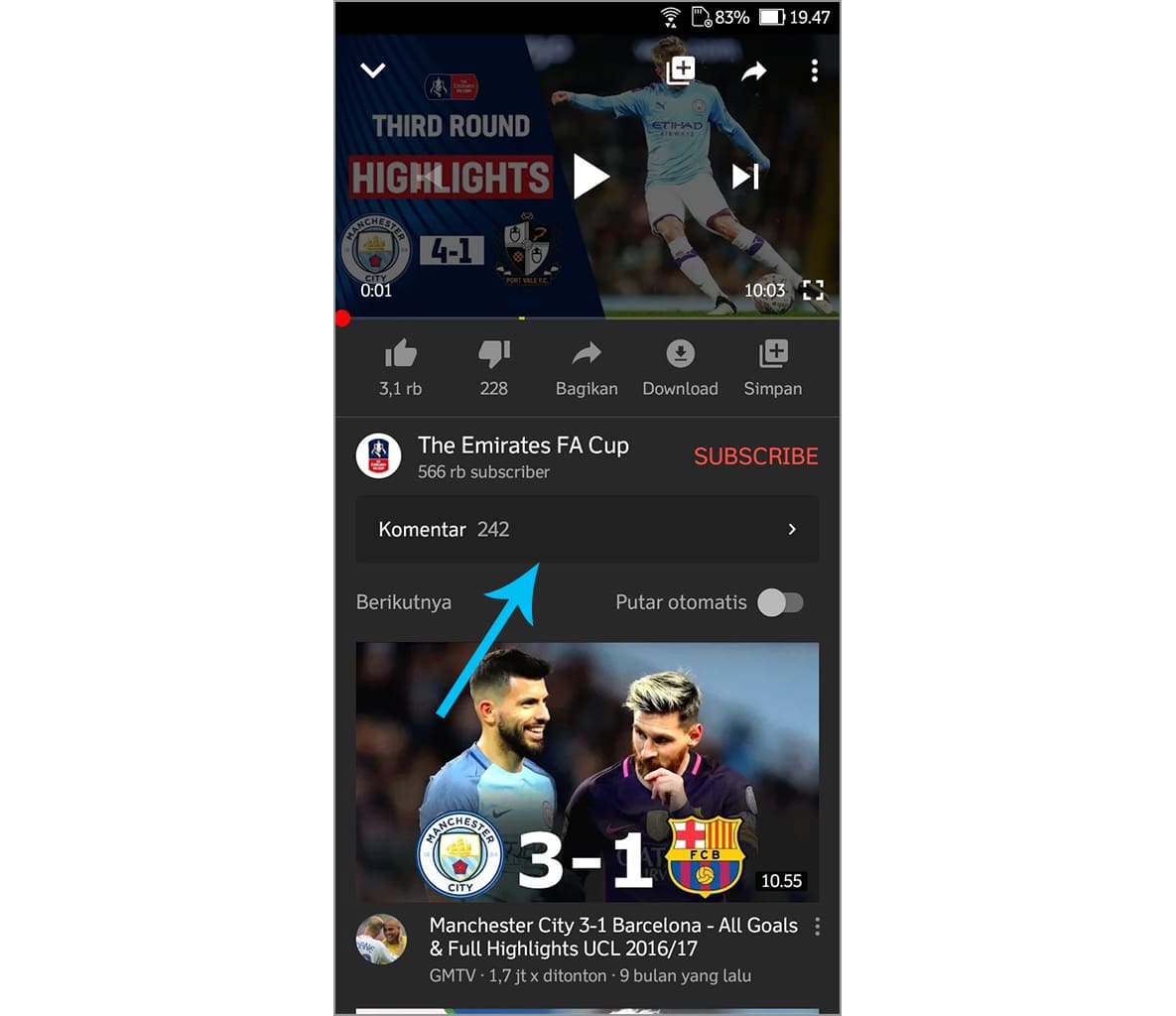
Task: Subscribe to The Emirates FA Cup
Action: 755,456
